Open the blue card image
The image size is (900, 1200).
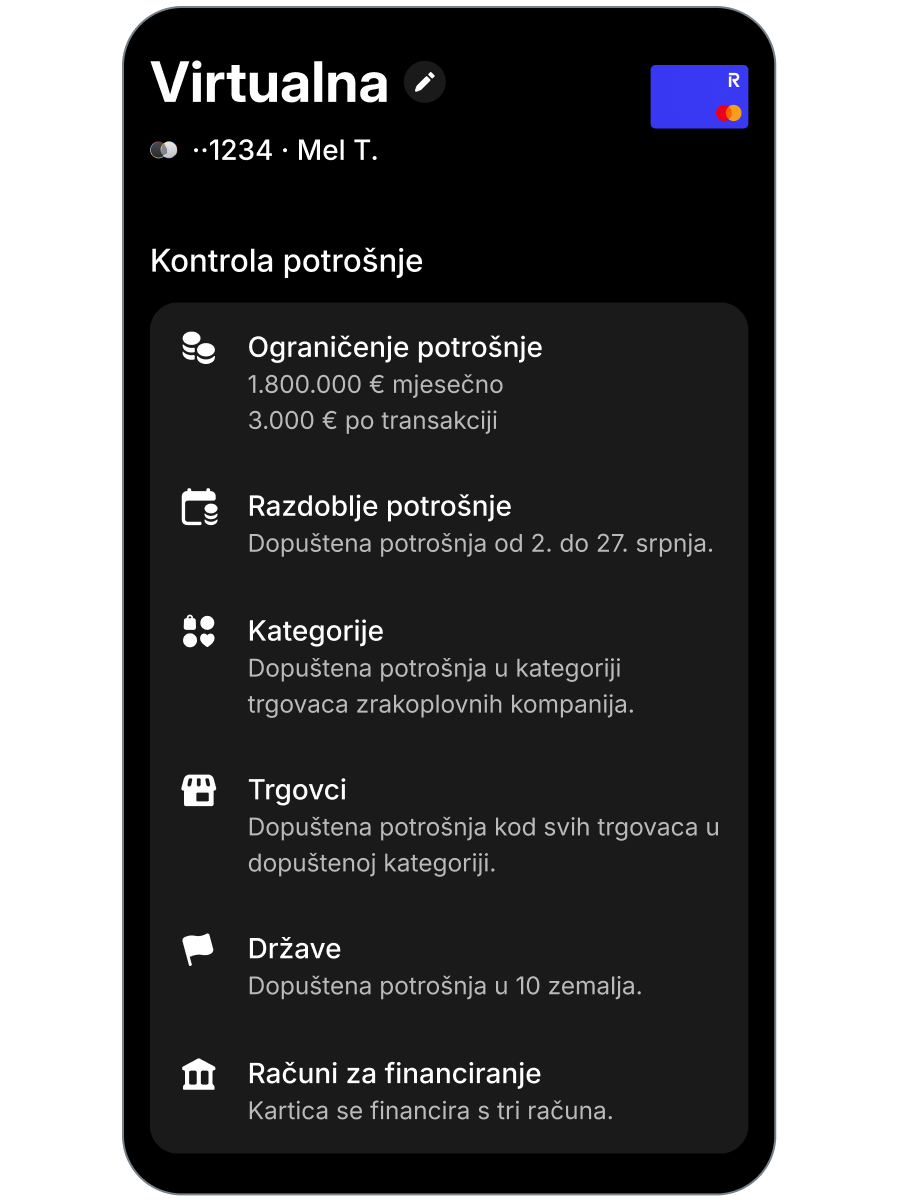(699, 97)
